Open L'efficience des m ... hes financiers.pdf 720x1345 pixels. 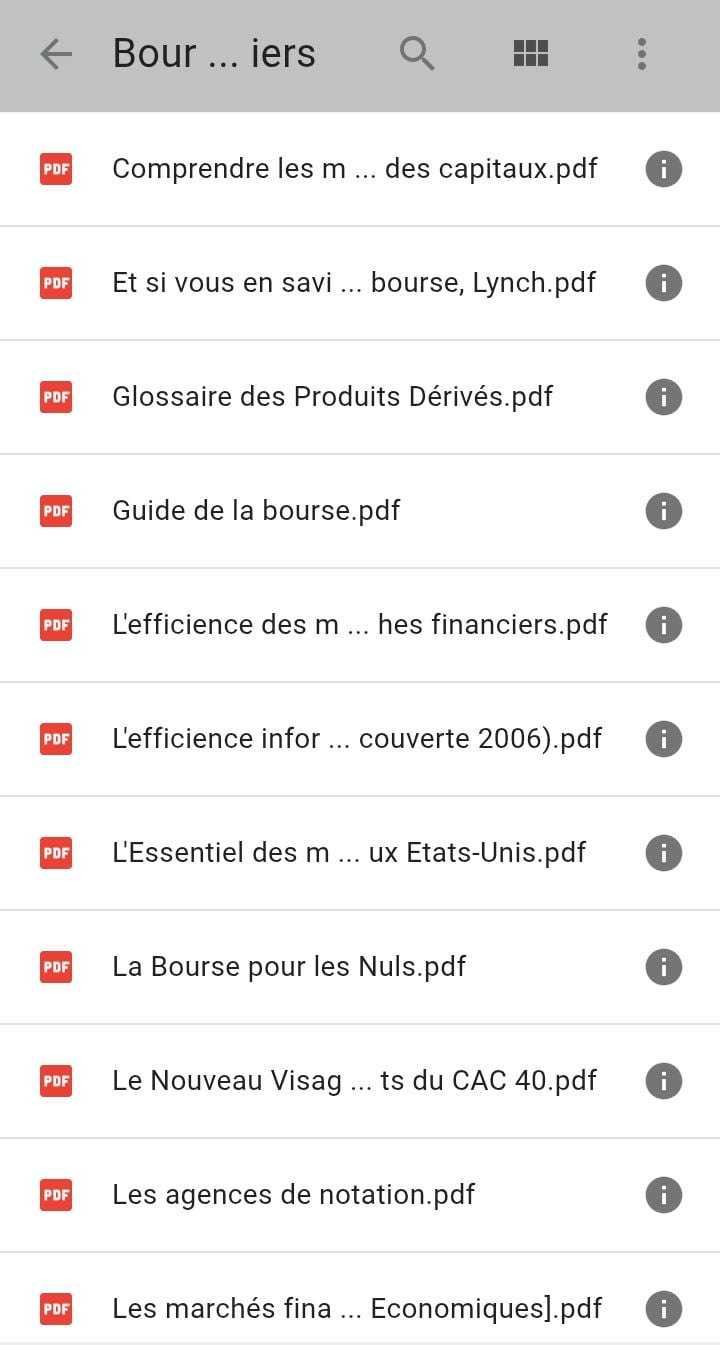[x=359, y=625]
